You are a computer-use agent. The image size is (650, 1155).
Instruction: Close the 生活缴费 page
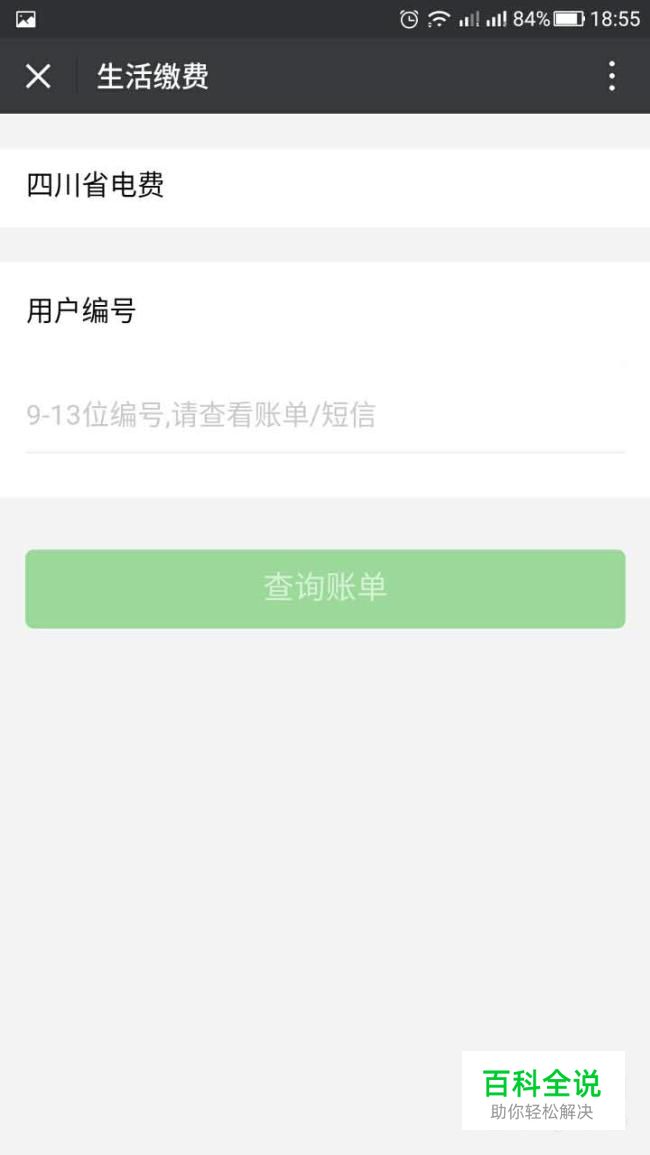coord(38,76)
